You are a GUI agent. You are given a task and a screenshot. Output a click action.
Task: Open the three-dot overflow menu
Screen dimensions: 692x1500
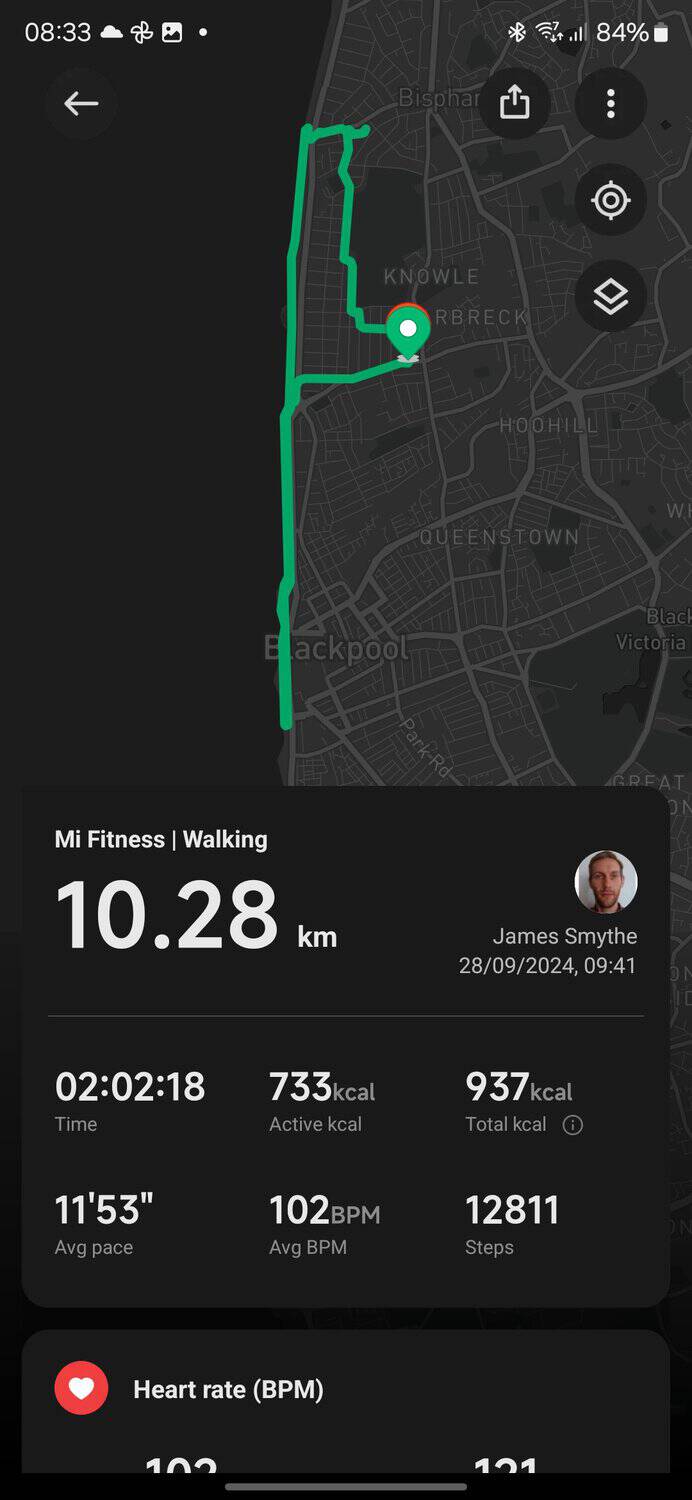pyautogui.click(x=610, y=103)
